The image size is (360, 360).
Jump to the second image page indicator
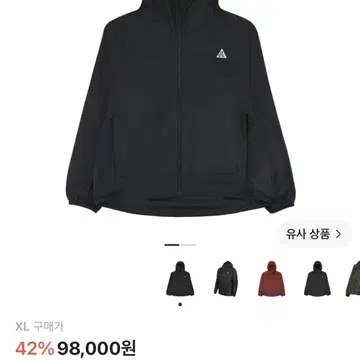189,245
